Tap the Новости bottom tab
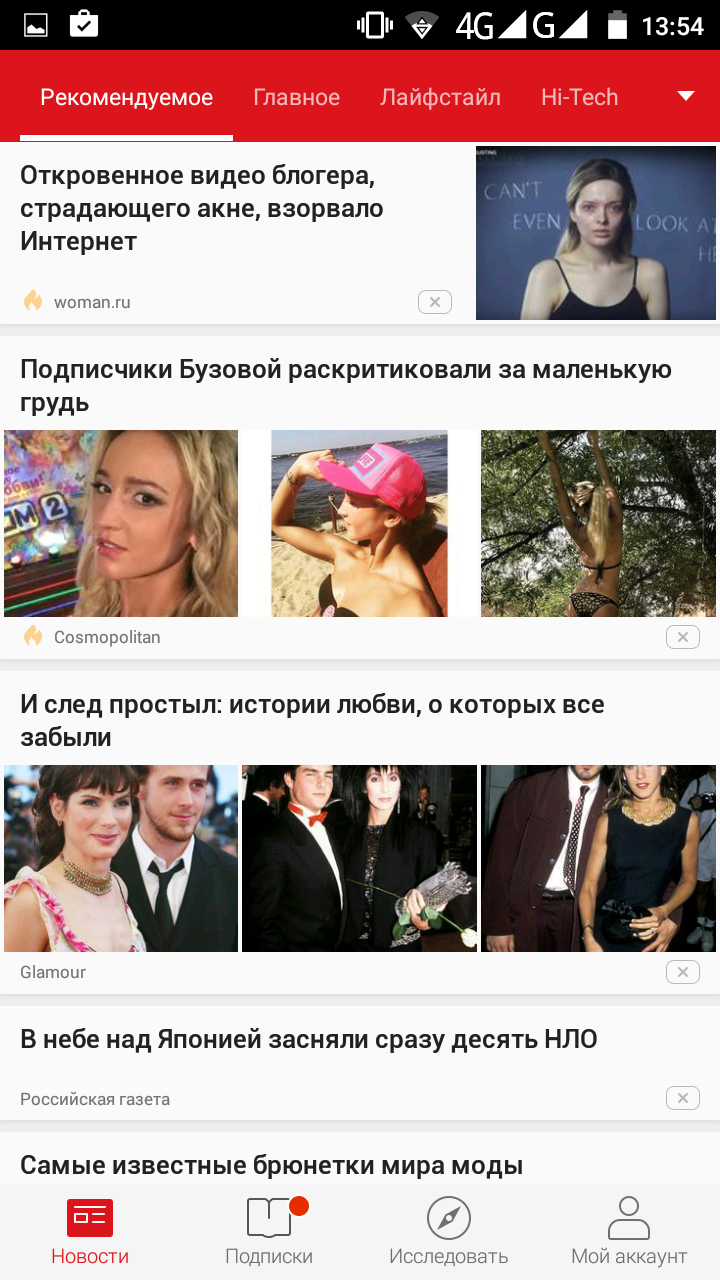Screen dimensions: 720x1280 [x=90, y=1232]
